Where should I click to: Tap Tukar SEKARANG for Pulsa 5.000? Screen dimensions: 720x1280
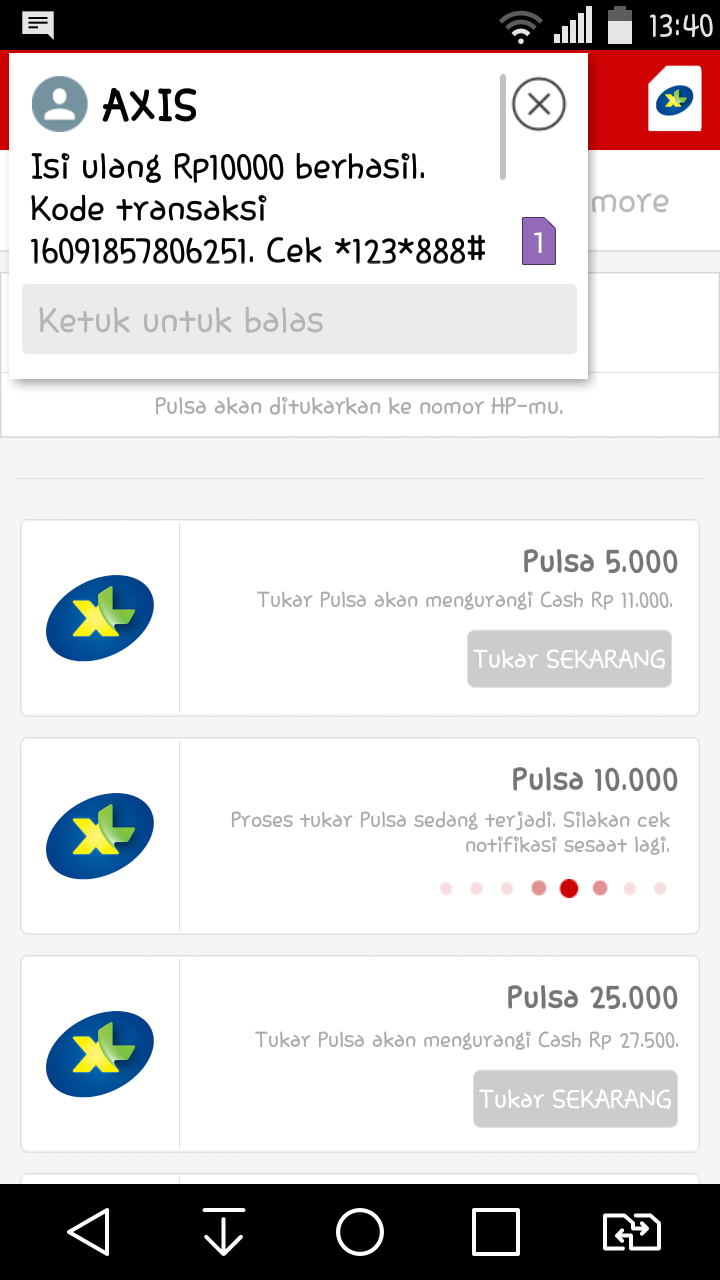coord(569,659)
